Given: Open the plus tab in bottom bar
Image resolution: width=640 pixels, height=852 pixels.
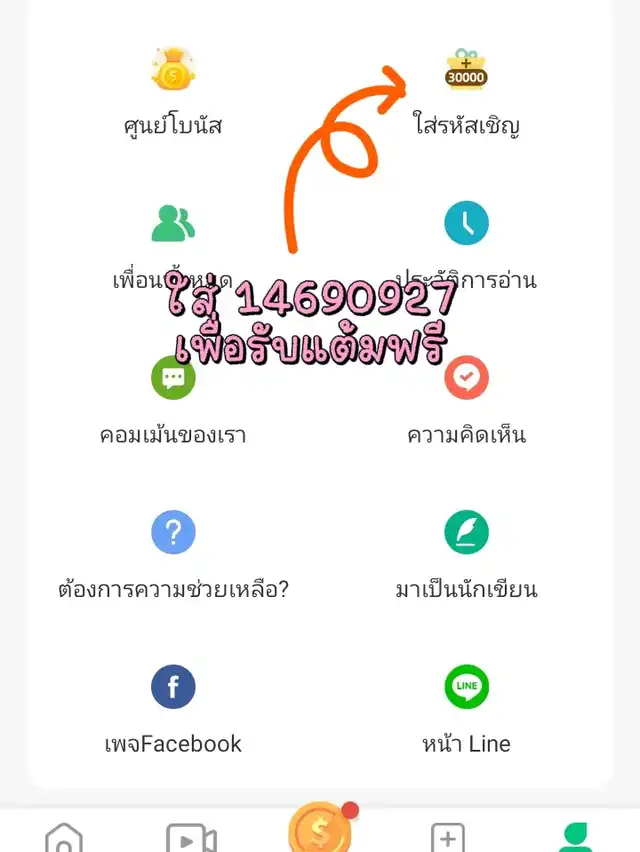Looking at the screenshot, I should pyautogui.click(x=446, y=837).
